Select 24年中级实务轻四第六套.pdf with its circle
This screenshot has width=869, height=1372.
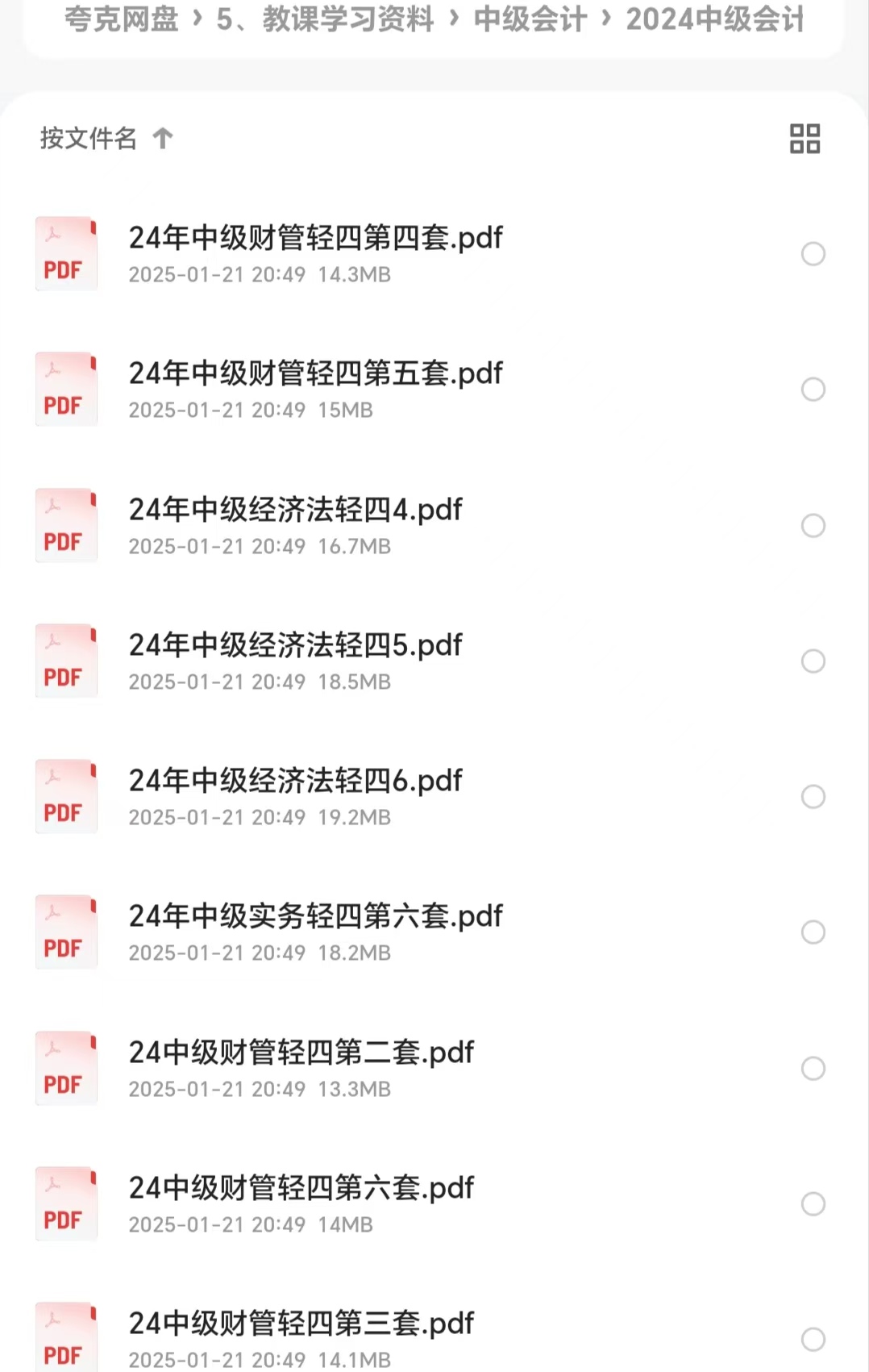(x=813, y=932)
